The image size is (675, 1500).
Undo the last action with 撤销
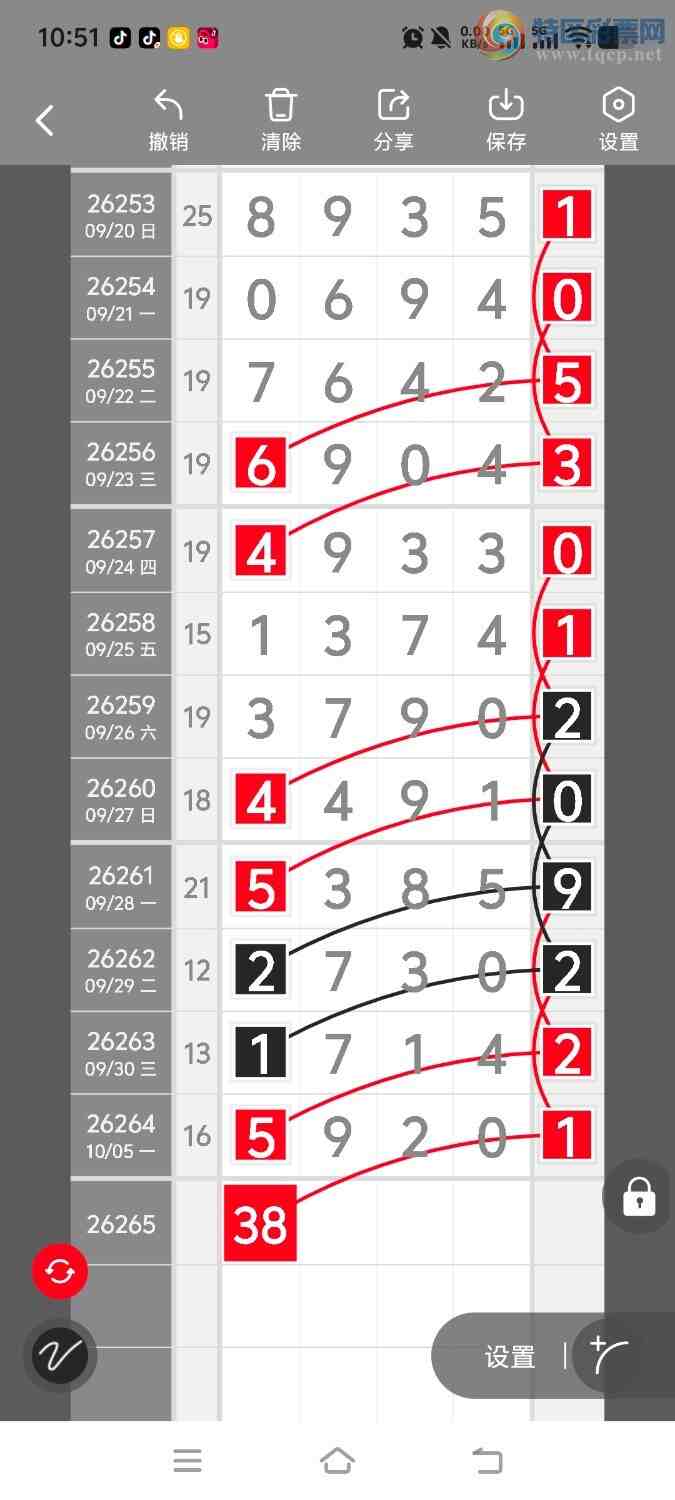(169, 121)
